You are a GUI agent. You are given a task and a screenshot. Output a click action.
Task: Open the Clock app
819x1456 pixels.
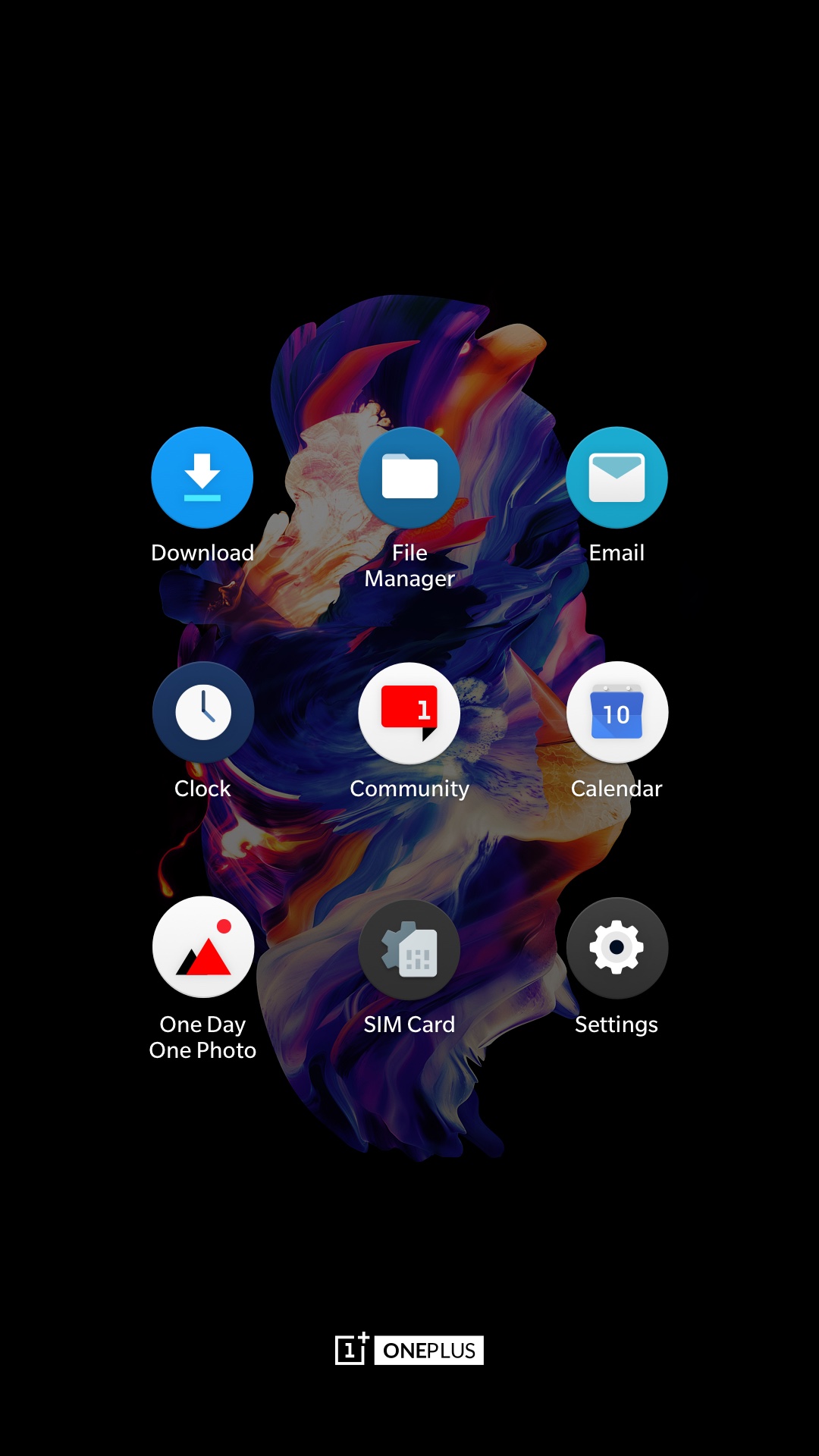pos(202,712)
